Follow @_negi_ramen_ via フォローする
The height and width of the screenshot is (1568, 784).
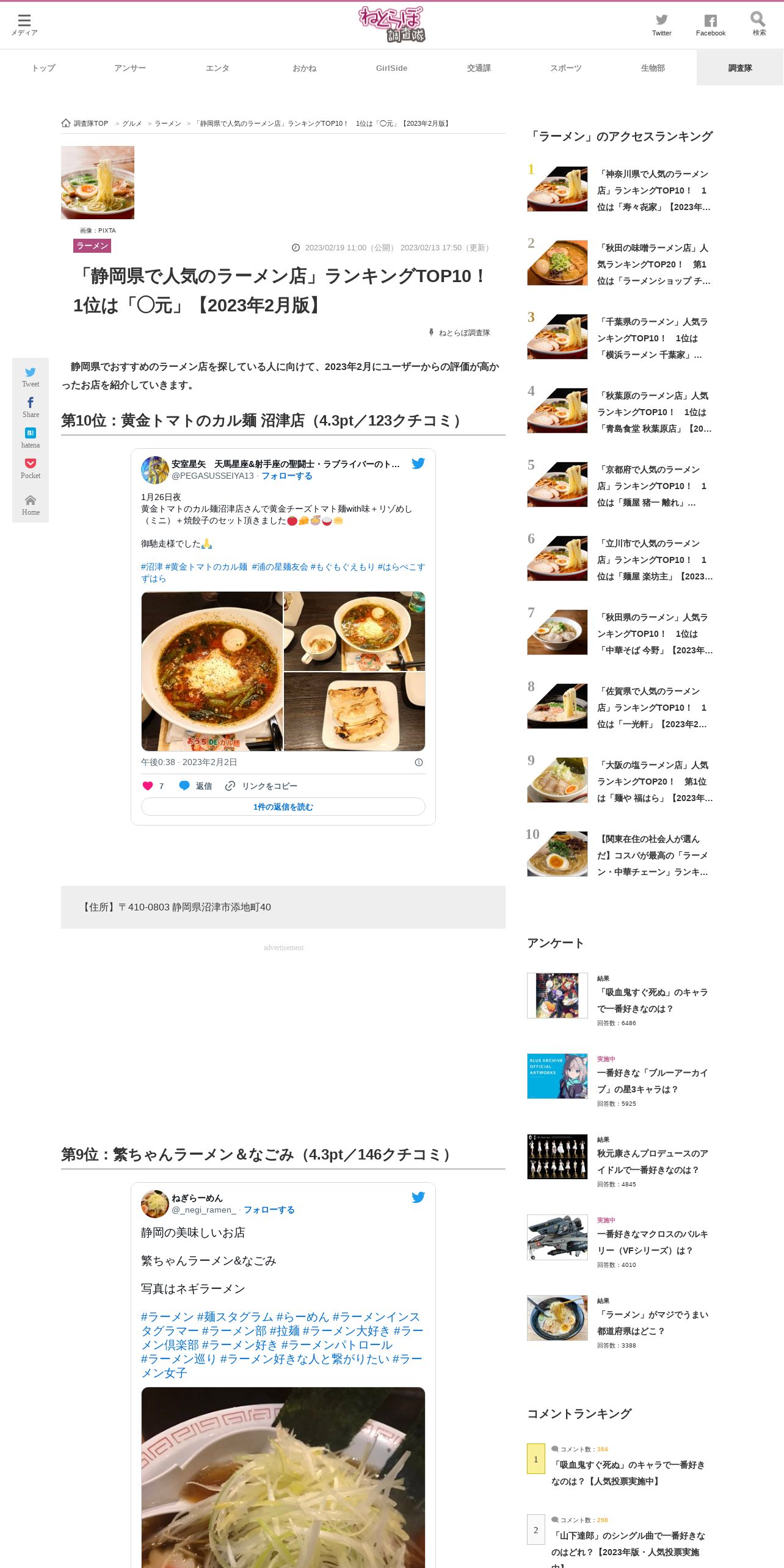tap(269, 1210)
